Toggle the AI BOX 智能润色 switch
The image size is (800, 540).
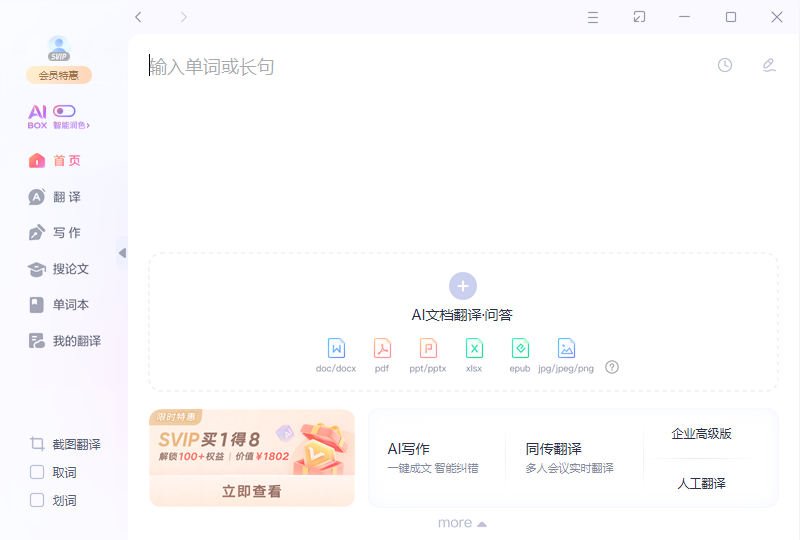(65, 111)
